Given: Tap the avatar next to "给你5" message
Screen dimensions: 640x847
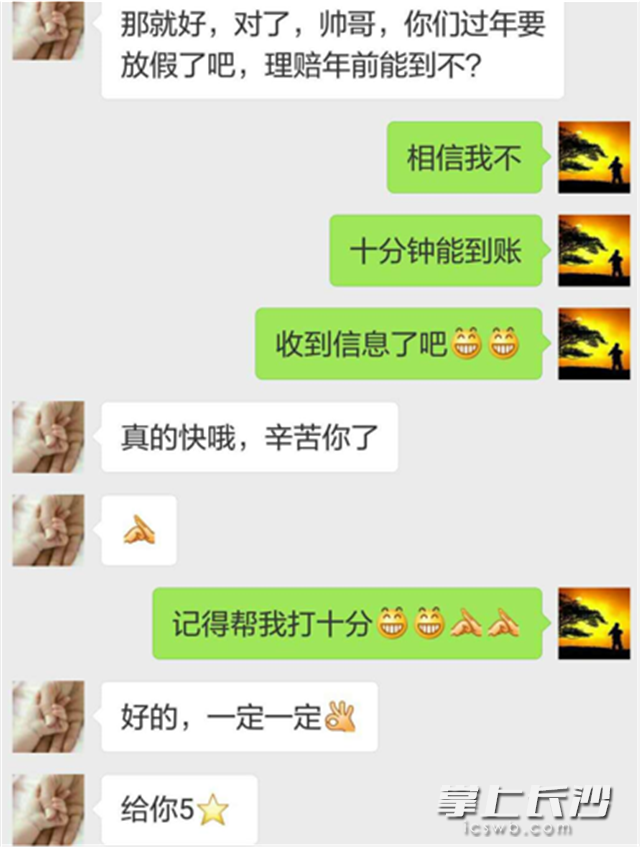Looking at the screenshot, I should coord(48,808).
